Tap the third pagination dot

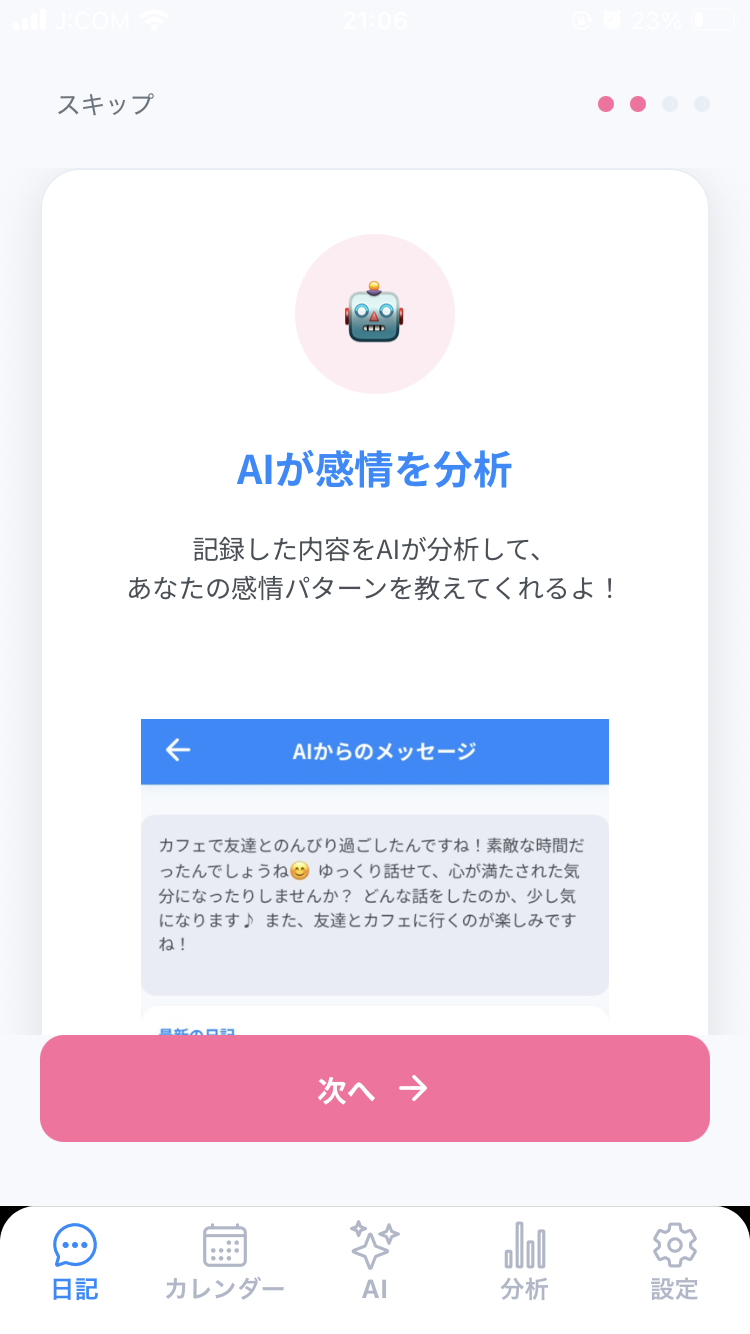pos(669,103)
